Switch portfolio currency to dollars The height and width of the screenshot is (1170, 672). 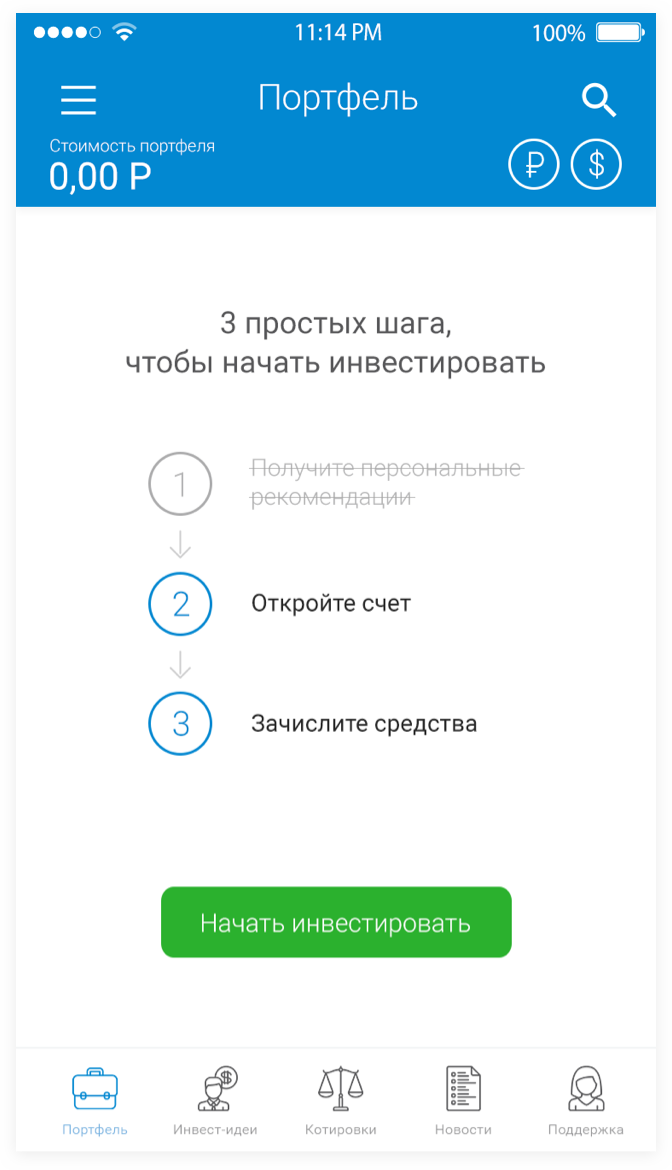click(x=596, y=163)
